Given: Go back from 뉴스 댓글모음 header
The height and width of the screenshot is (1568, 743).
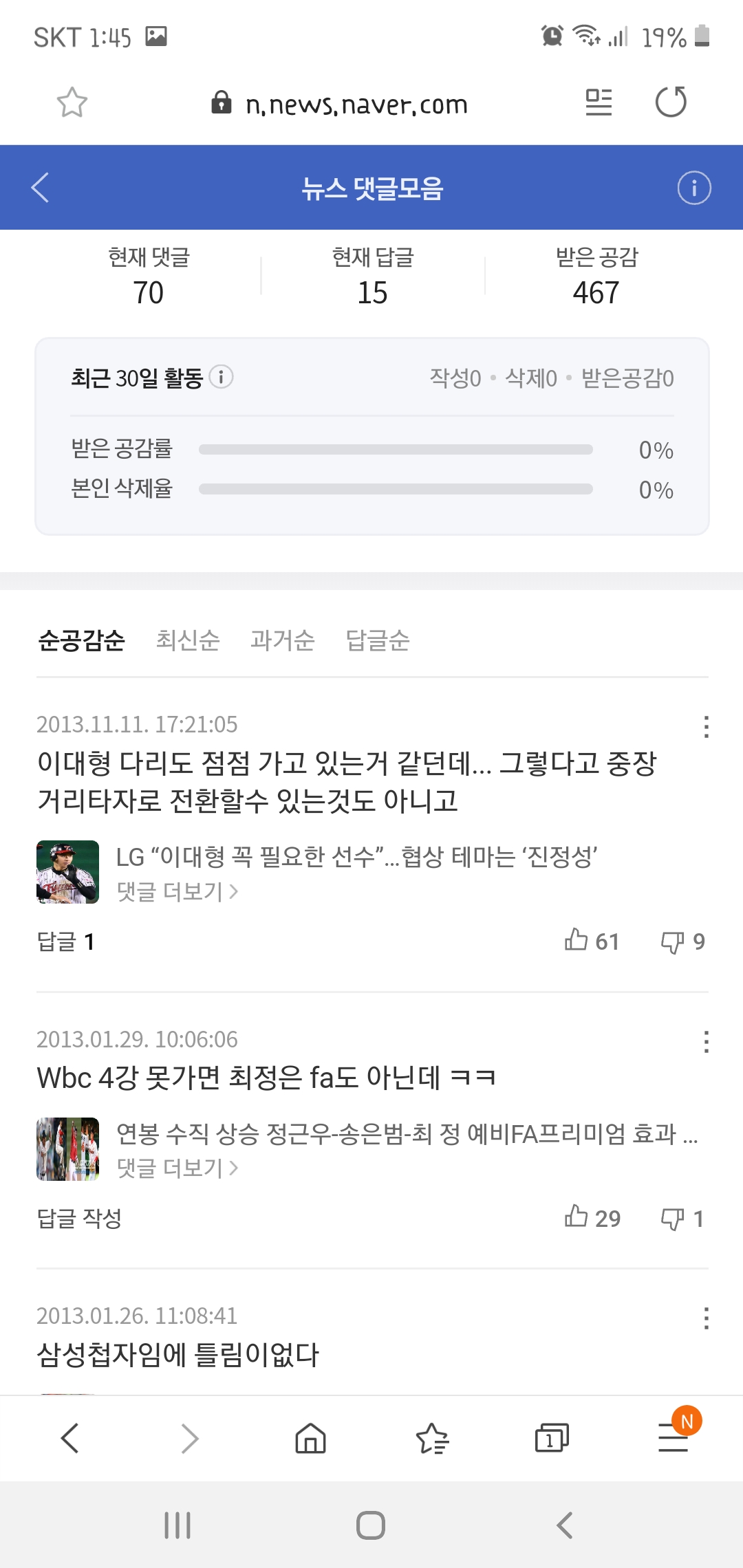Looking at the screenshot, I should pyautogui.click(x=41, y=188).
